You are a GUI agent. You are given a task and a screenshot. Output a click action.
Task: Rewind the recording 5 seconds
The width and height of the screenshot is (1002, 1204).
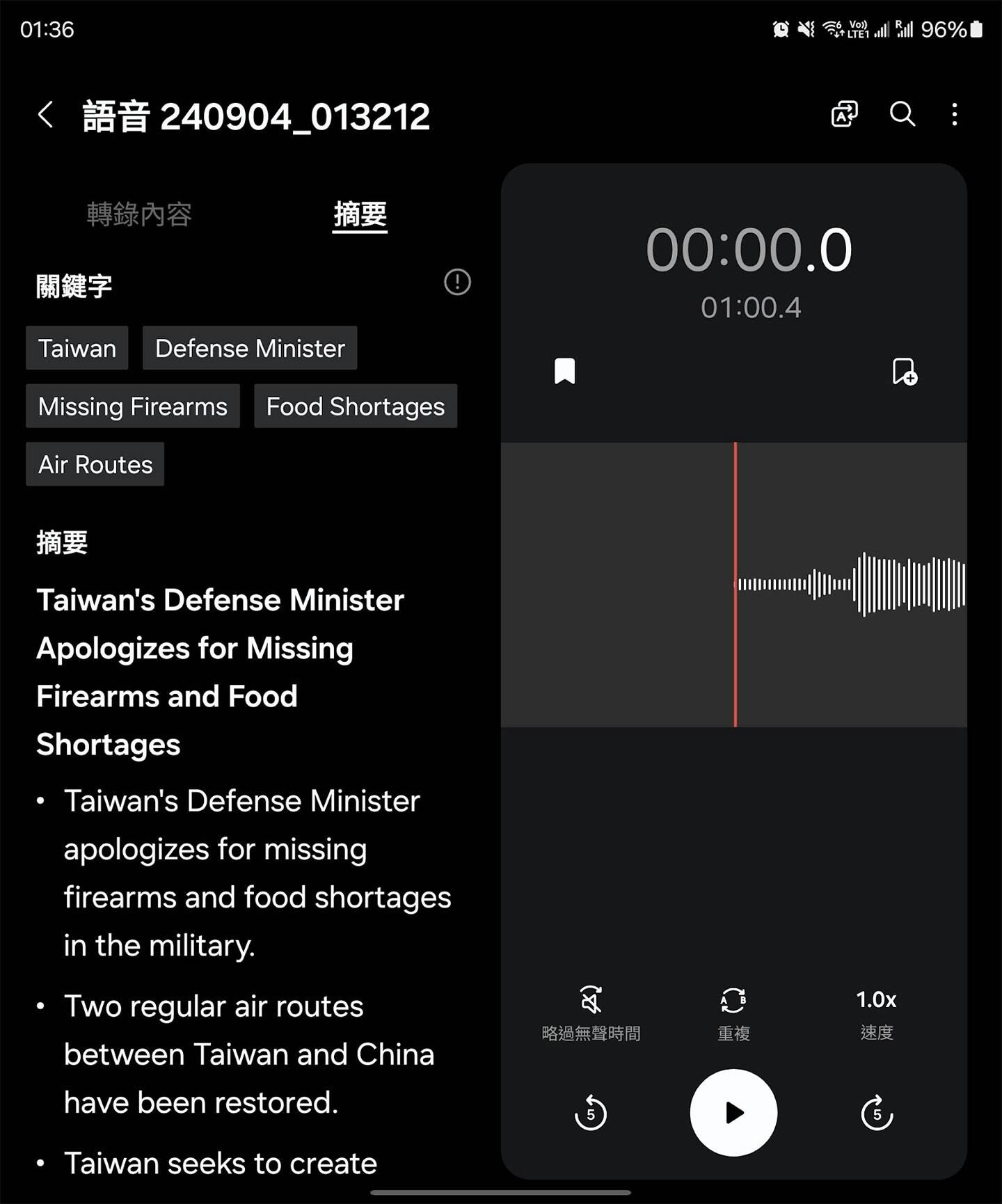coord(591,1112)
